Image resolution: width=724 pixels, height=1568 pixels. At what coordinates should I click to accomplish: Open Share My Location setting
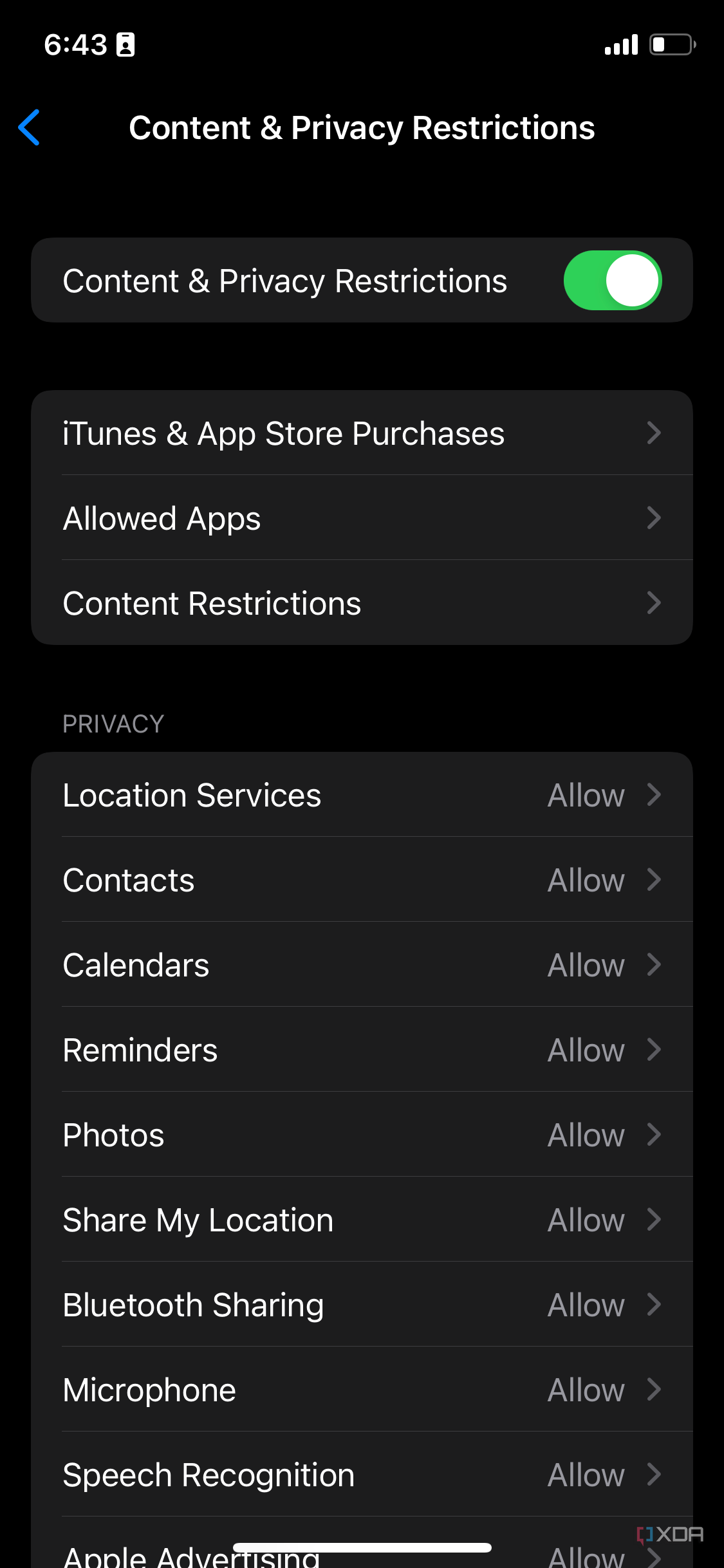point(362,1219)
